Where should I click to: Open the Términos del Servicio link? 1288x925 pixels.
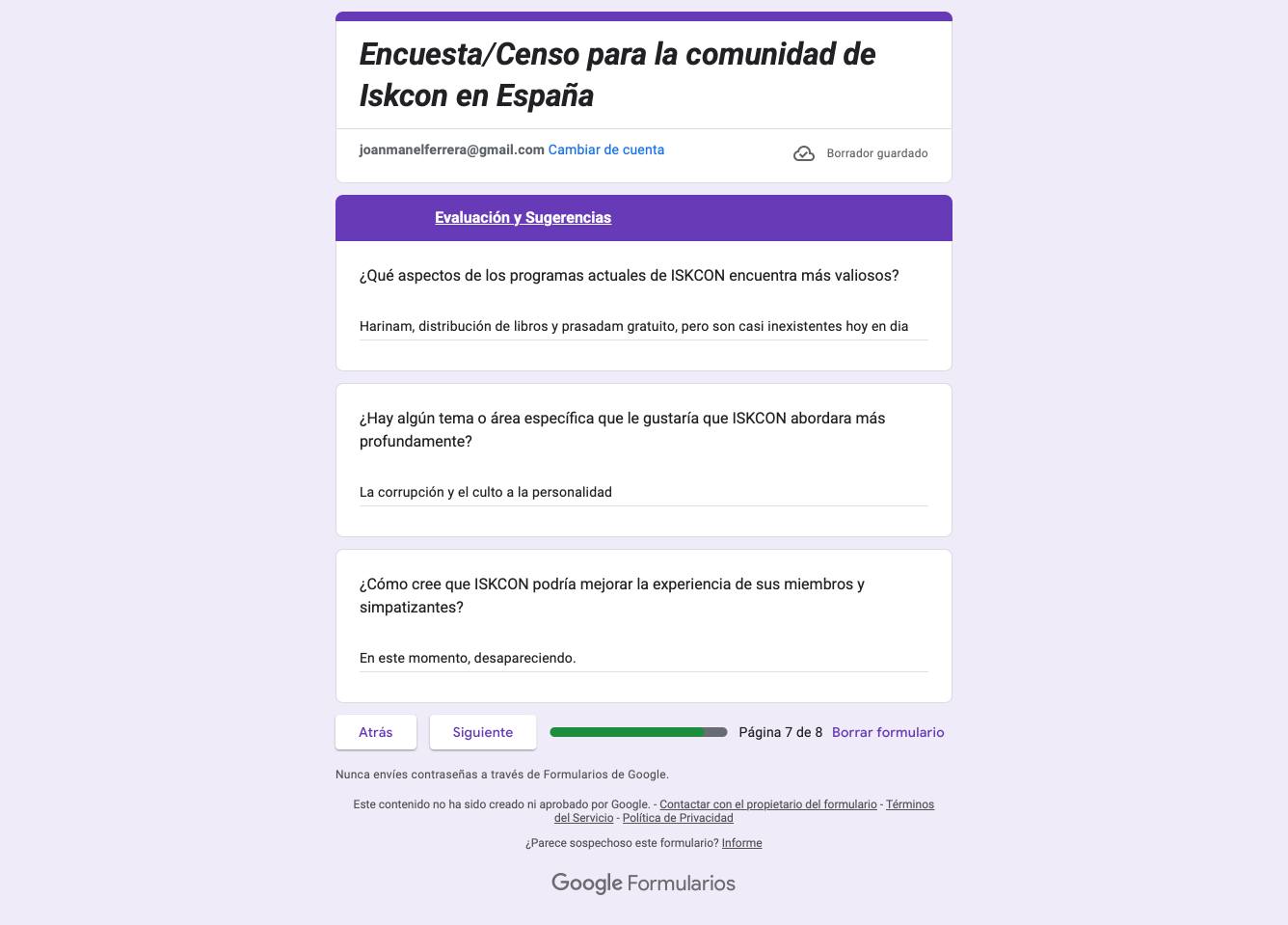[x=909, y=804]
